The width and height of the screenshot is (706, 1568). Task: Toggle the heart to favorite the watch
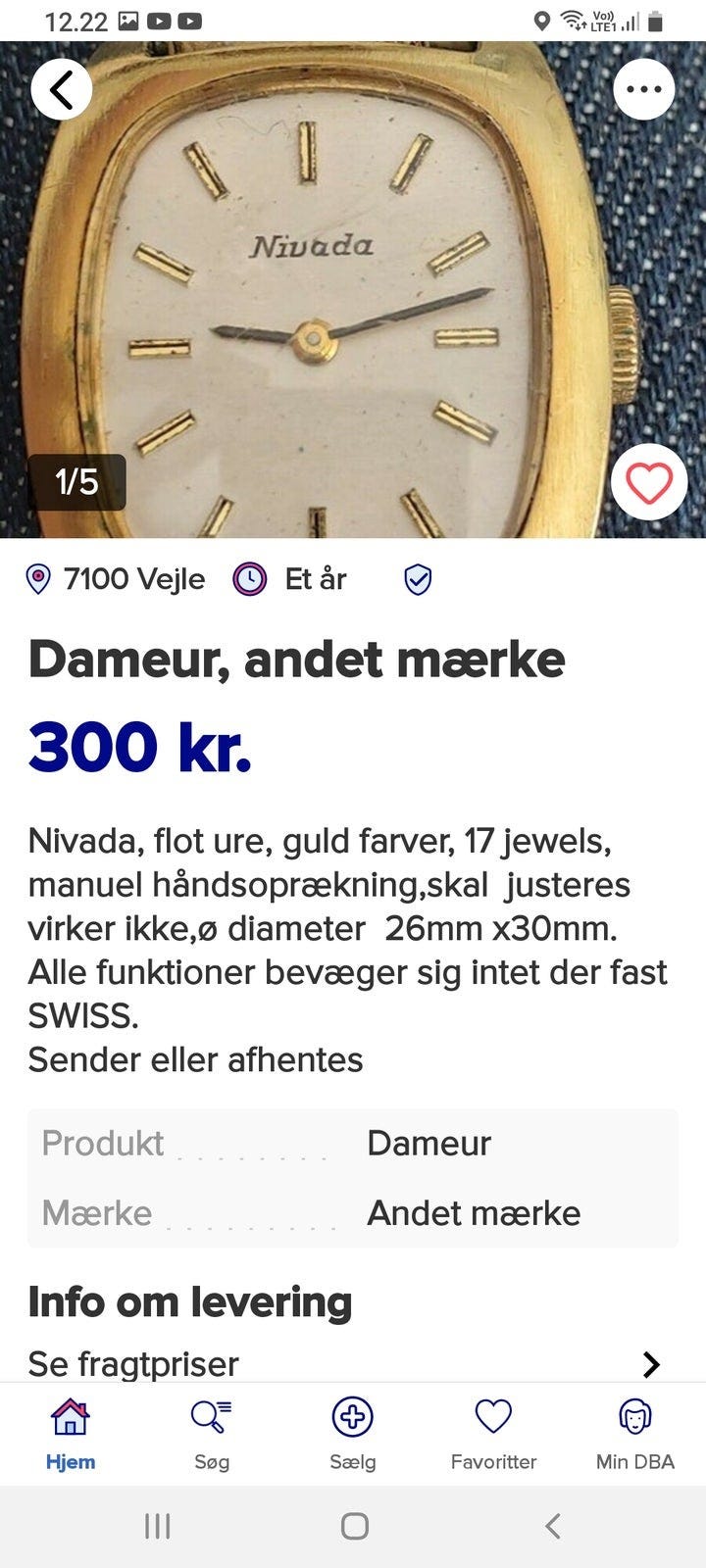click(647, 482)
